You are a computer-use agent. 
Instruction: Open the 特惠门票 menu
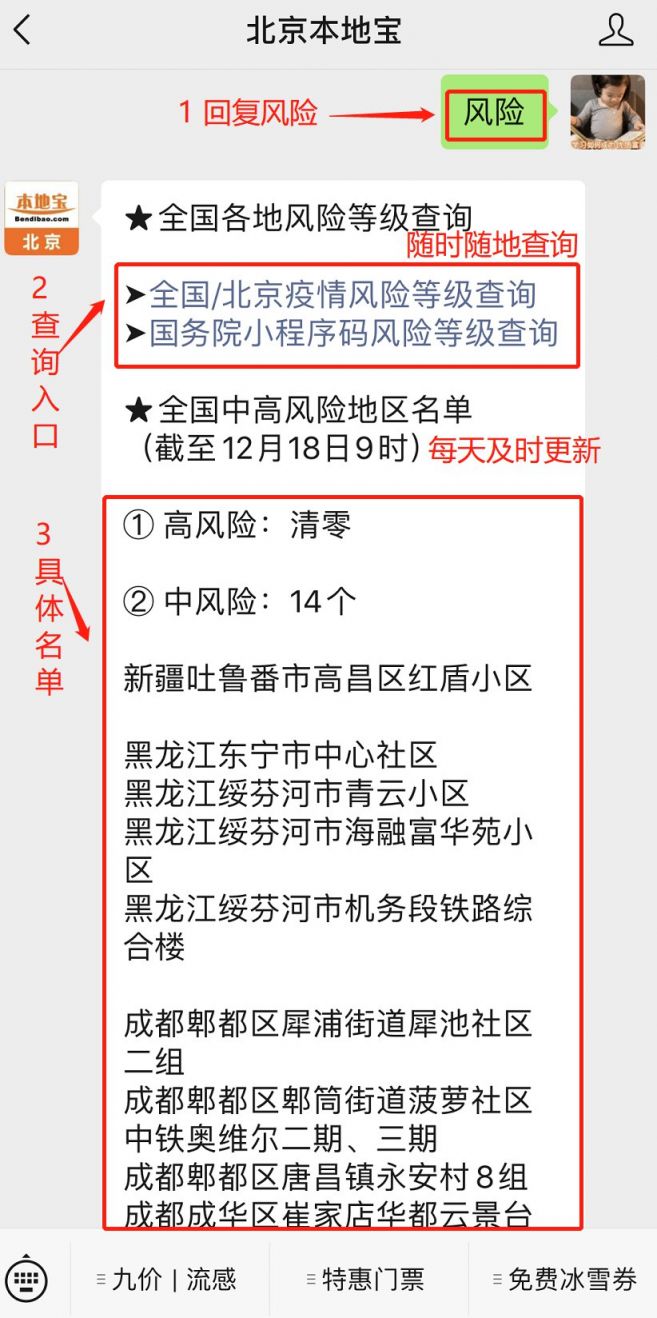(367, 1279)
